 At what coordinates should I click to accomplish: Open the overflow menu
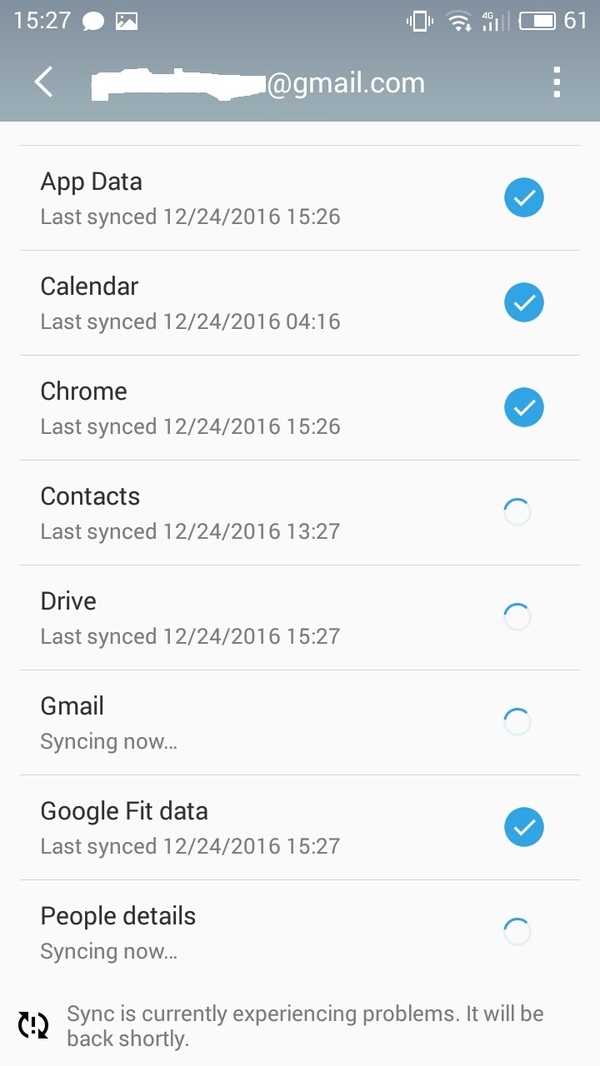pos(557,82)
